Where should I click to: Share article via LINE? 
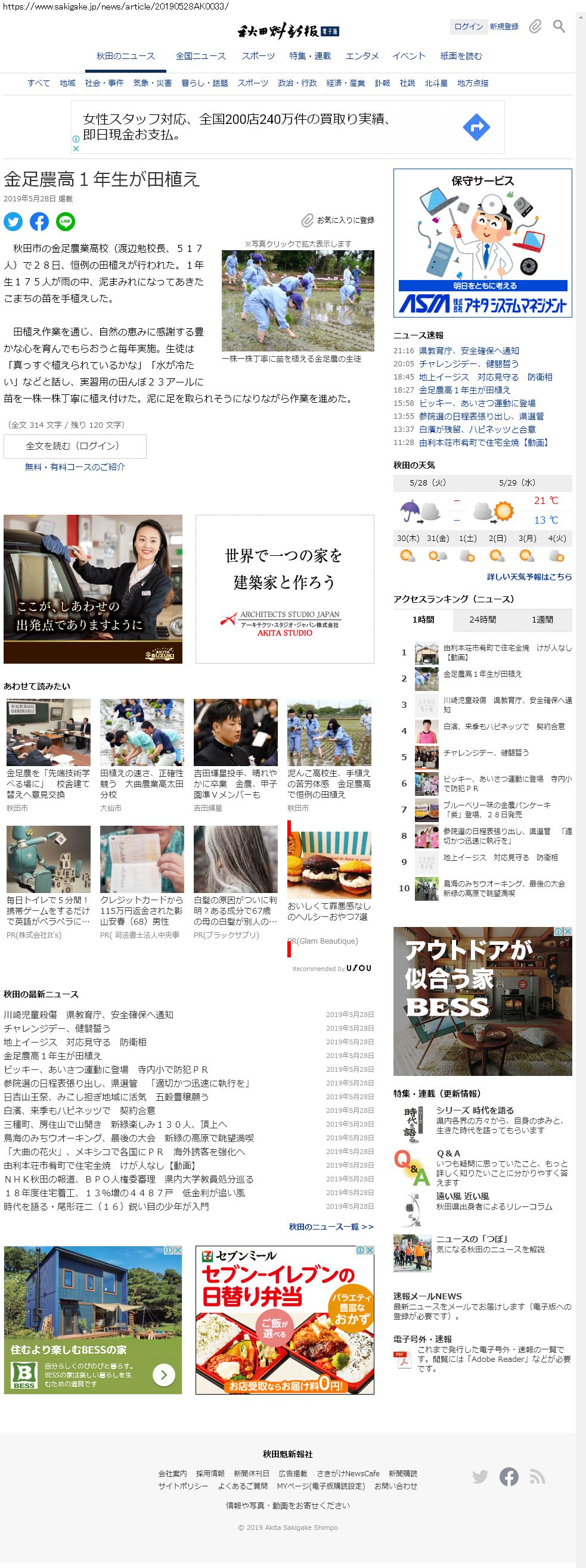point(66,222)
